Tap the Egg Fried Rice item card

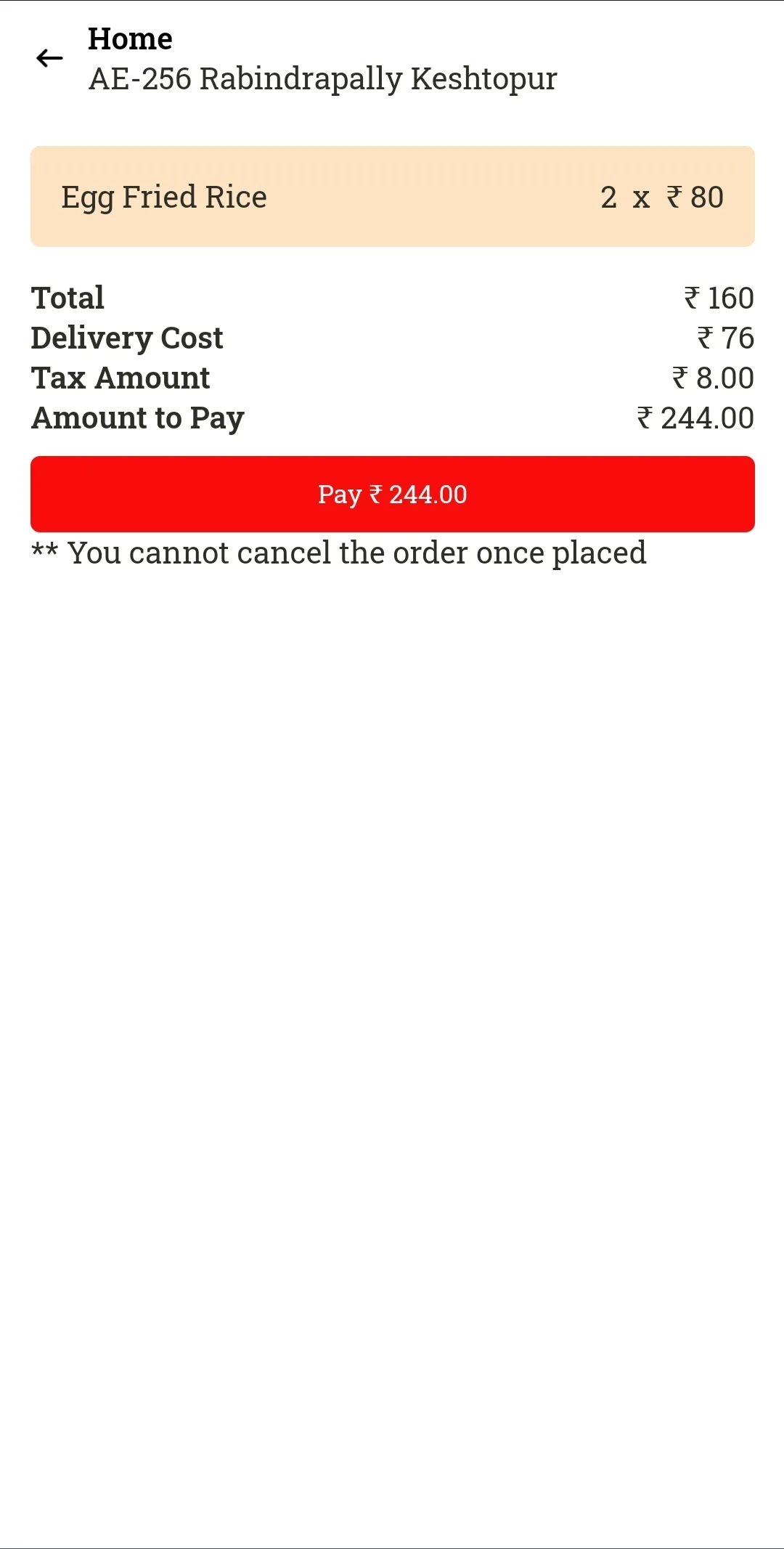click(x=392, y=196)
